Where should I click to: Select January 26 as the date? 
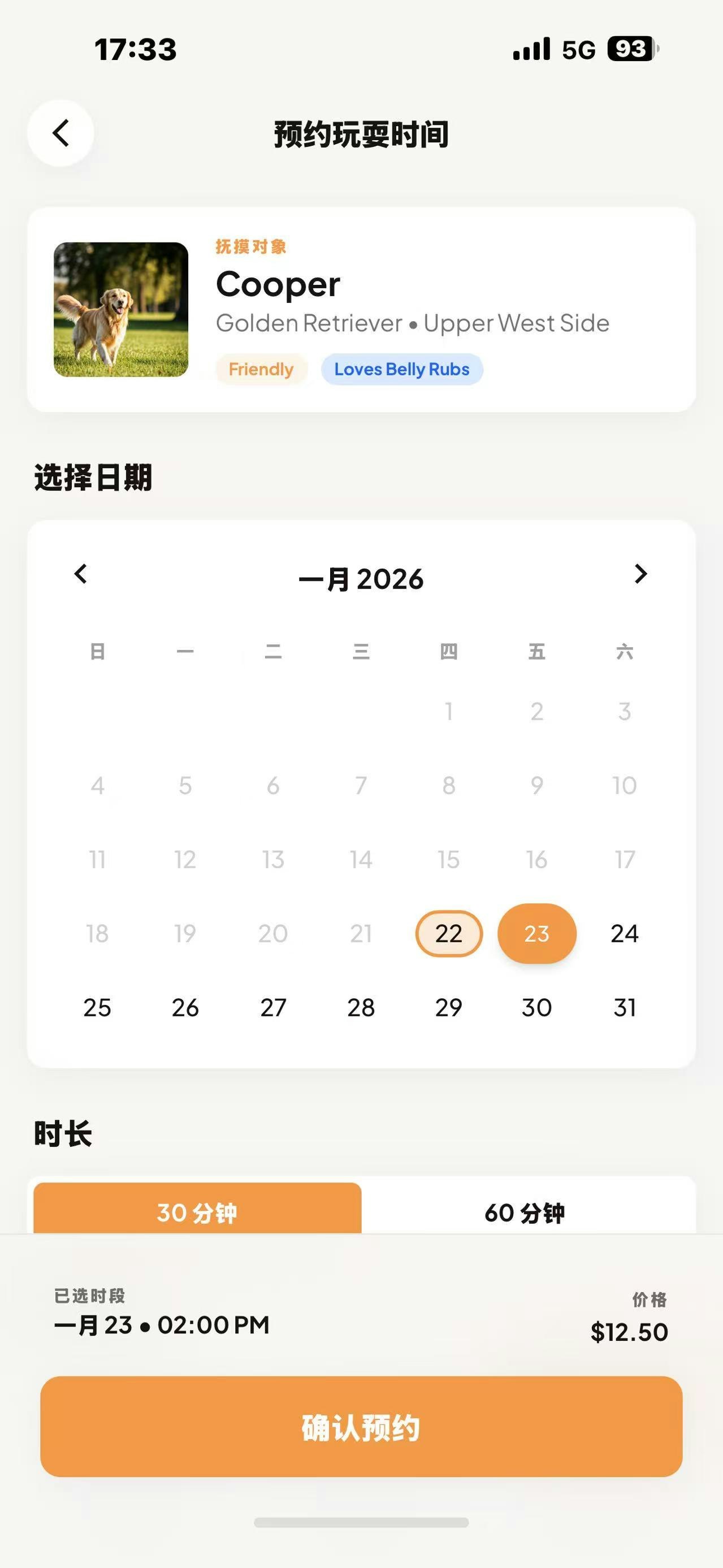click(x=185, y=1007)
